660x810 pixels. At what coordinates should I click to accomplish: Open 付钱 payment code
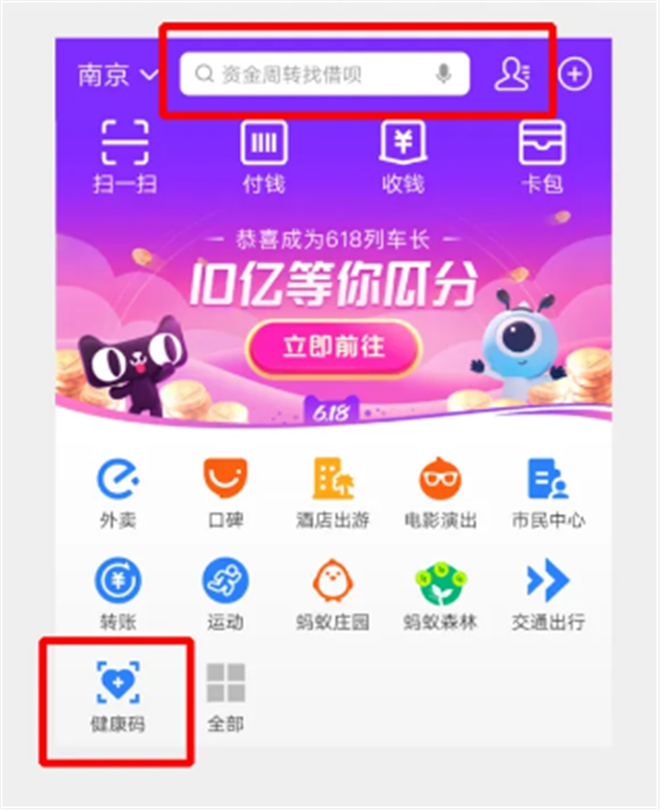pos(264,156)
